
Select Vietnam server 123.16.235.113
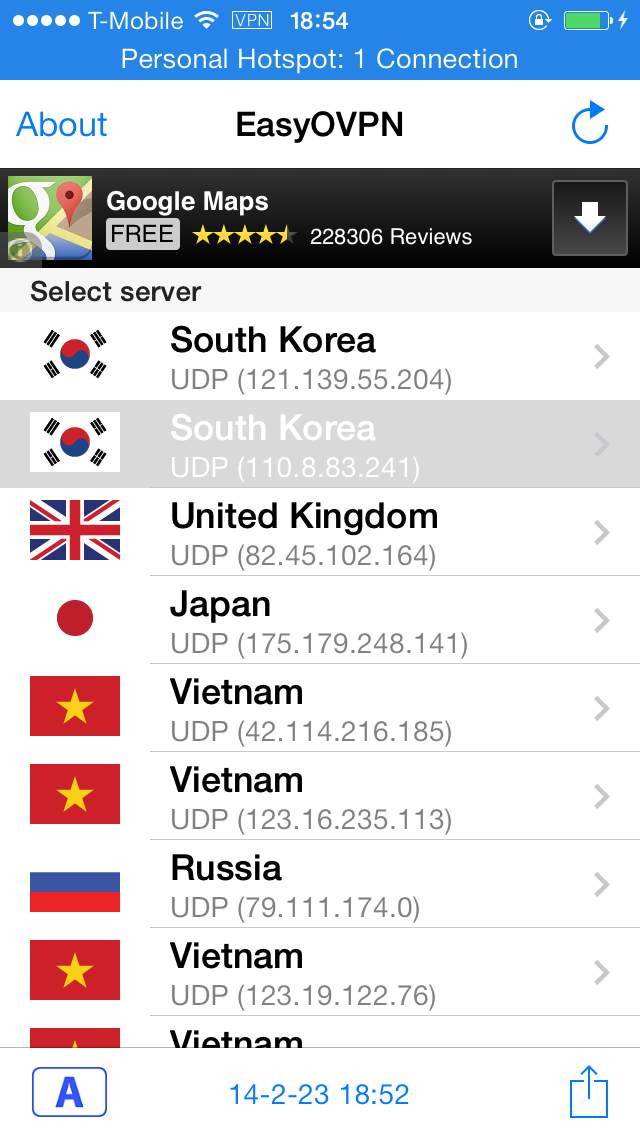[x=320, y=796]
